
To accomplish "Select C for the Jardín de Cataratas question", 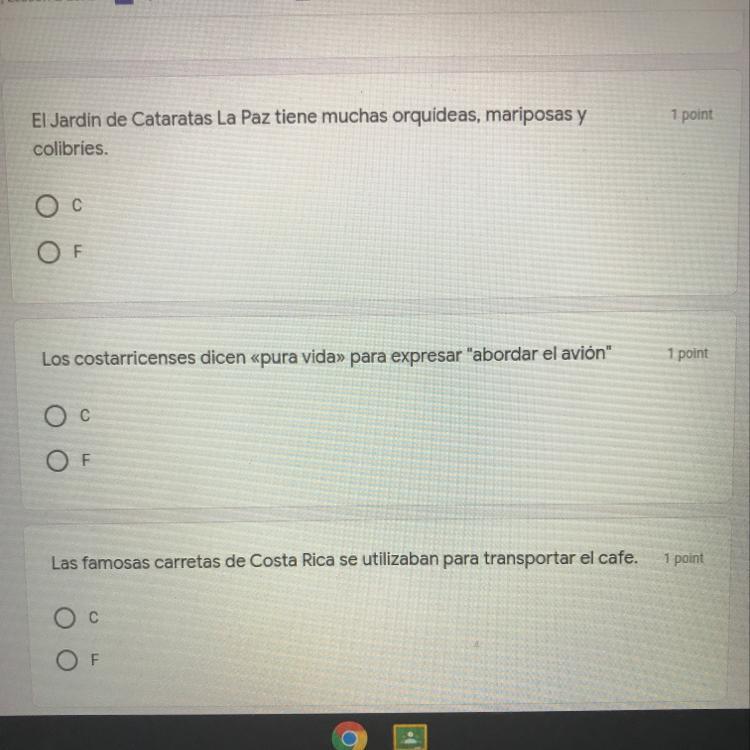I will (x=45, y=206).
